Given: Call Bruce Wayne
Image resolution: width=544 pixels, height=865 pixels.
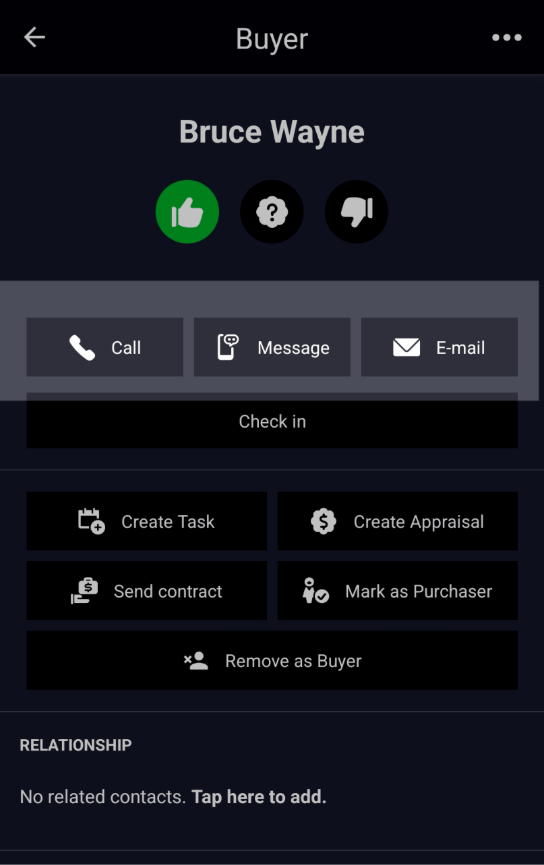Looking at the screenshot, I should point(105,348).
